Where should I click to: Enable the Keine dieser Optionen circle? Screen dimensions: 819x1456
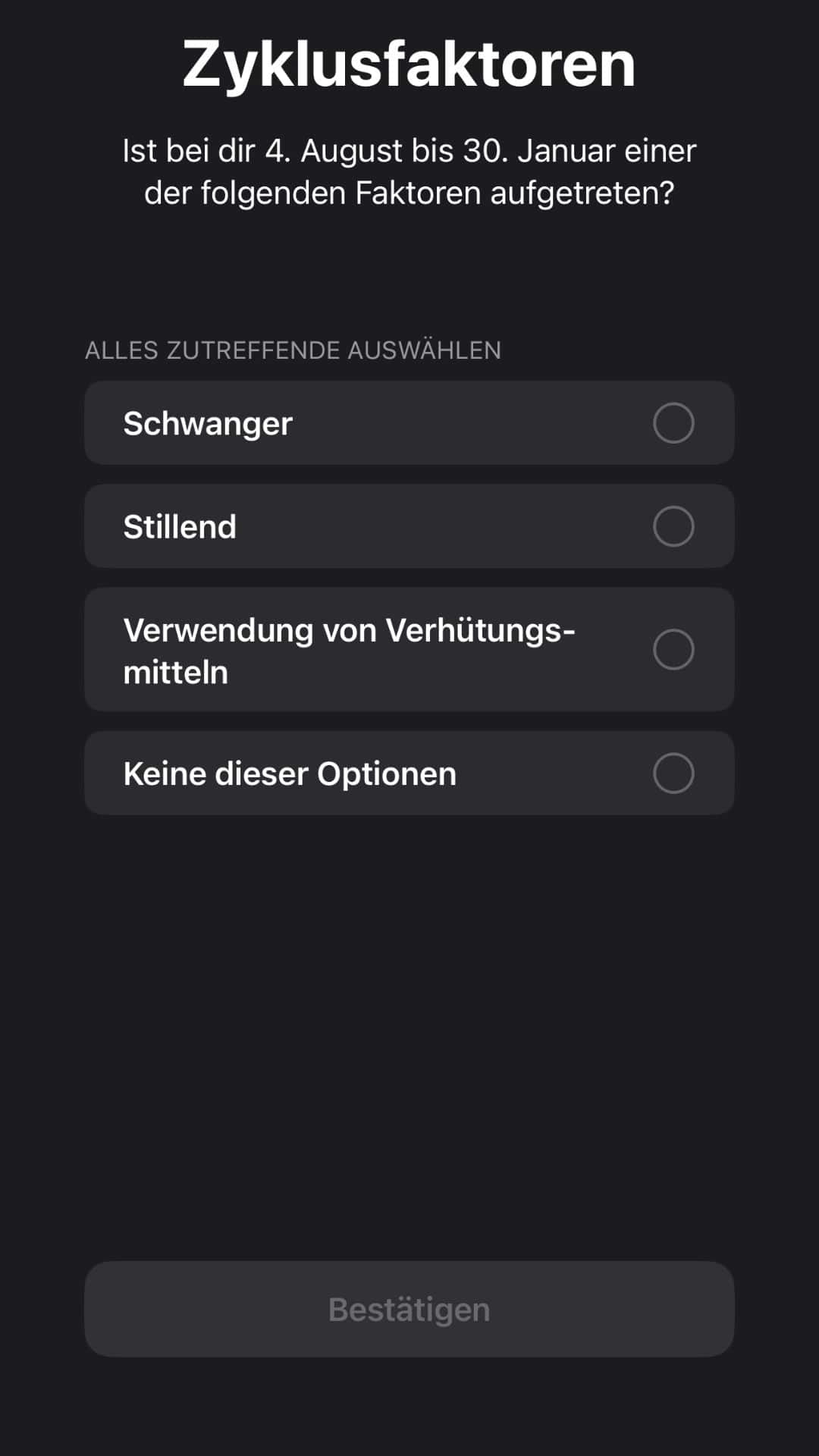coord(674,773)
